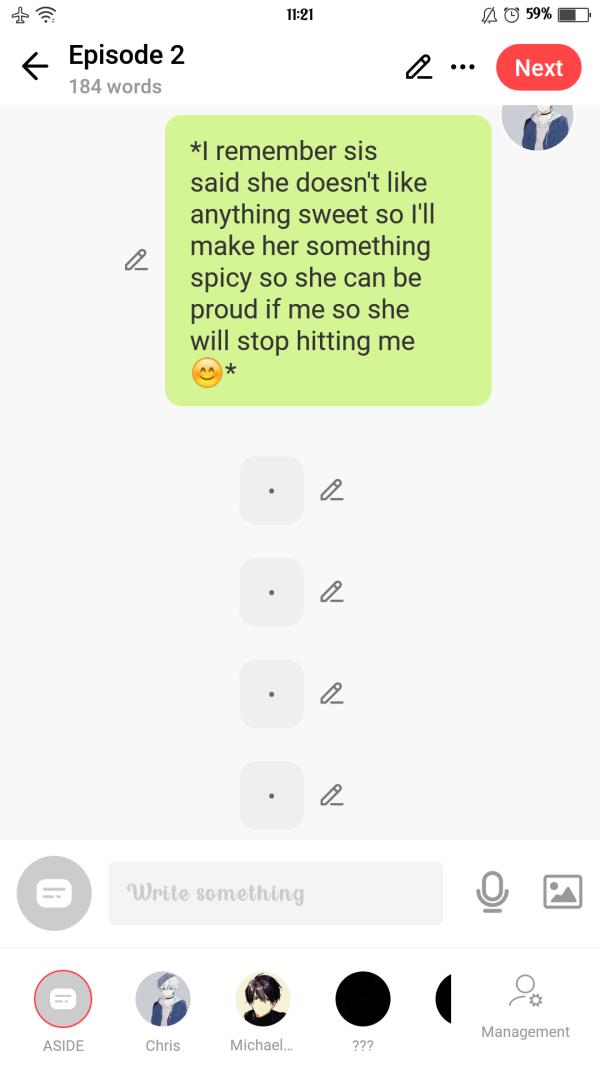Tap the red Next button
Viewport: 600px width, 1067px height.
pyautogui.click(x=538, y=68)
